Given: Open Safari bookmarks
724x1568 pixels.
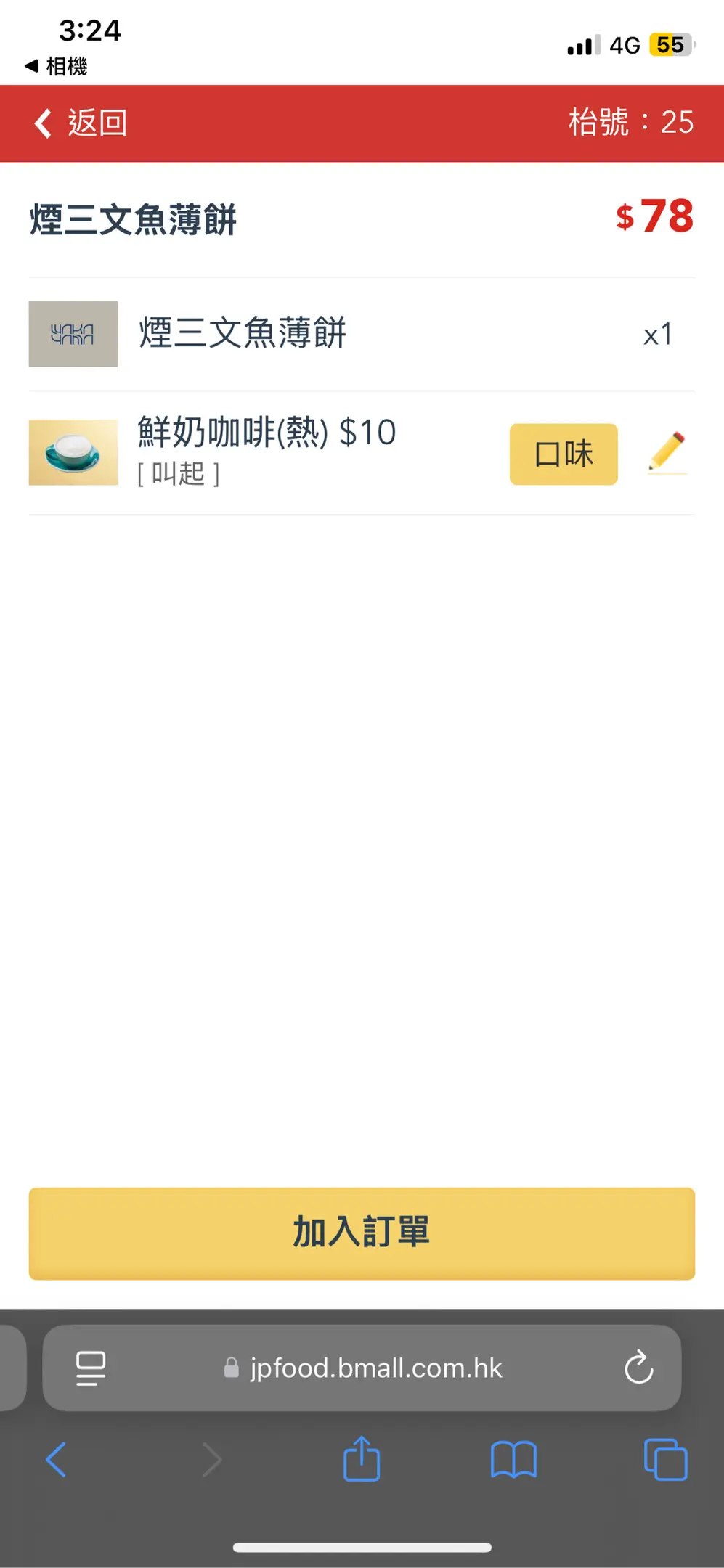Looking at the screenshot, I should [x=513, y=1459].
